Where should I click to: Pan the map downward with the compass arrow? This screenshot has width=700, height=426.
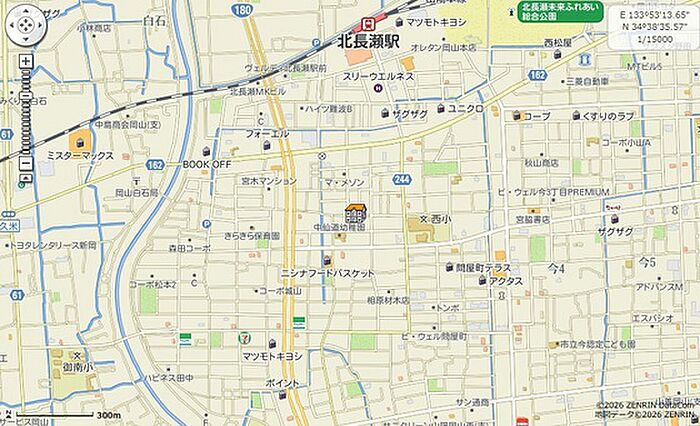coord(25,39)
